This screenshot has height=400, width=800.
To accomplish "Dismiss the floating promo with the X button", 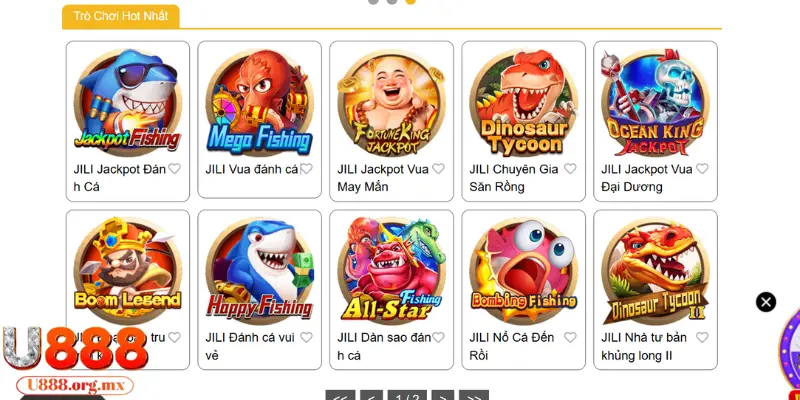I will (x=766, y=302).
